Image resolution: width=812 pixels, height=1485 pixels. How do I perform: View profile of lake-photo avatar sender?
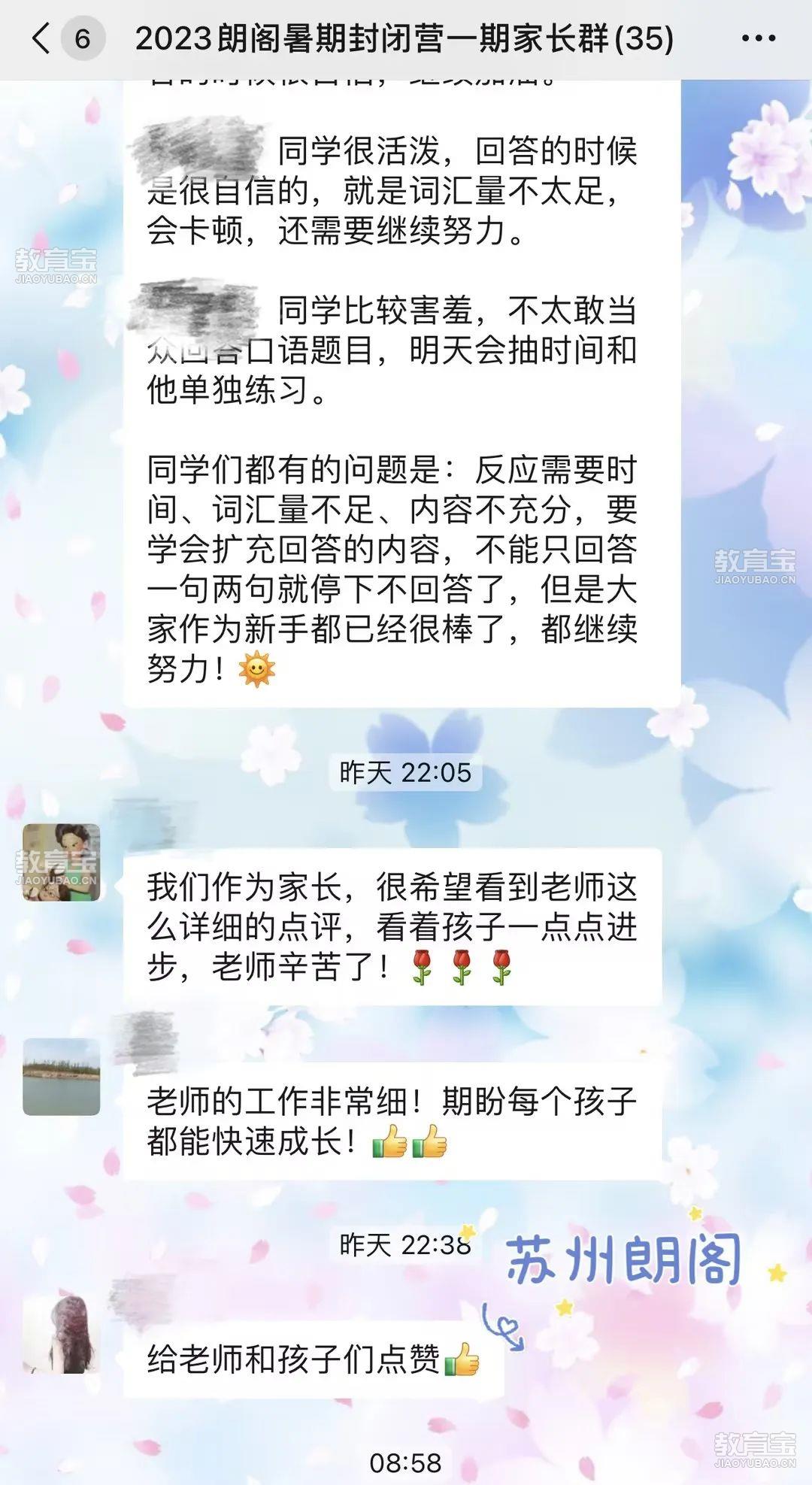[62, 1077]
